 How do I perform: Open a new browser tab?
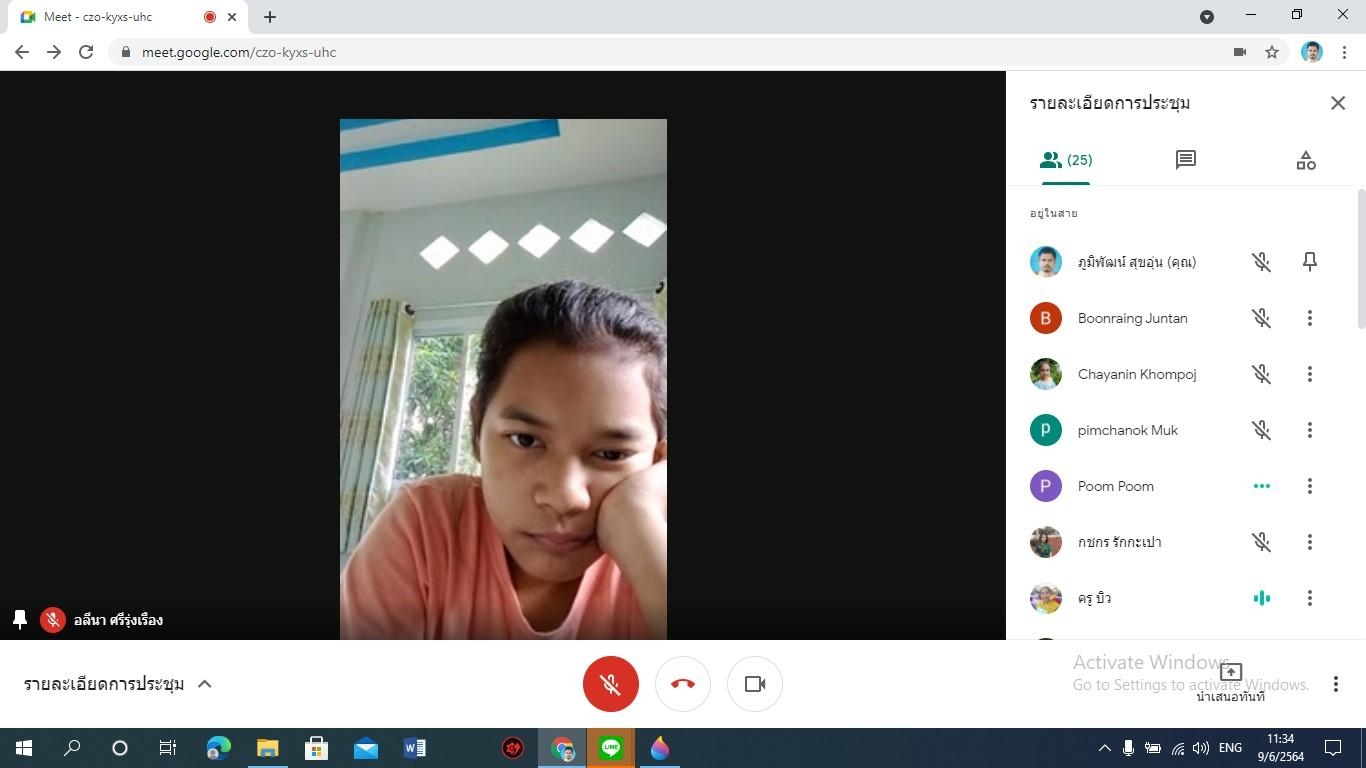(270, 17)
